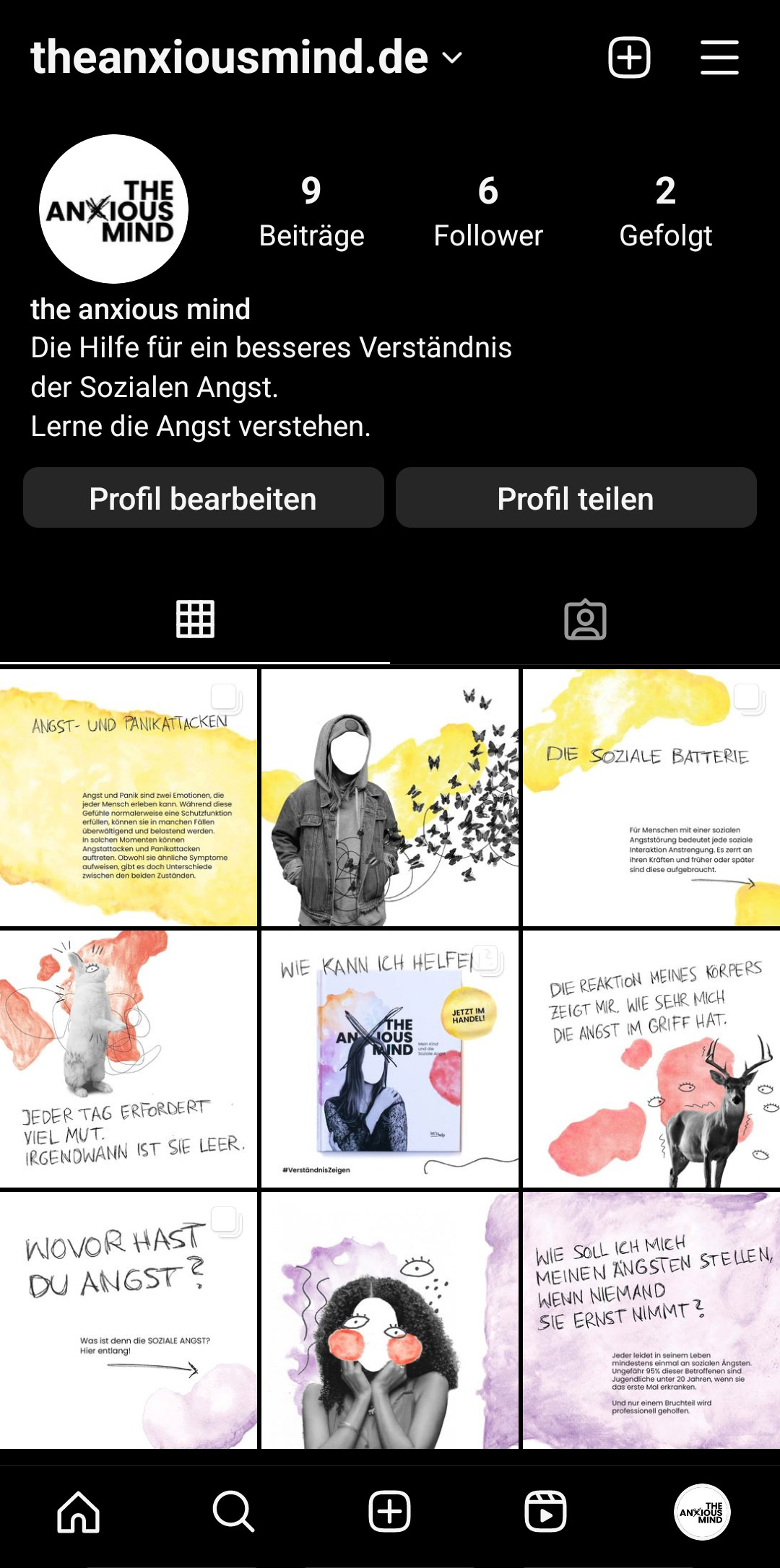The height and width of the screenshot is (1568, 780).
Task: Tap the create new post plus icon at the top
Action: [x=629, y=58]
